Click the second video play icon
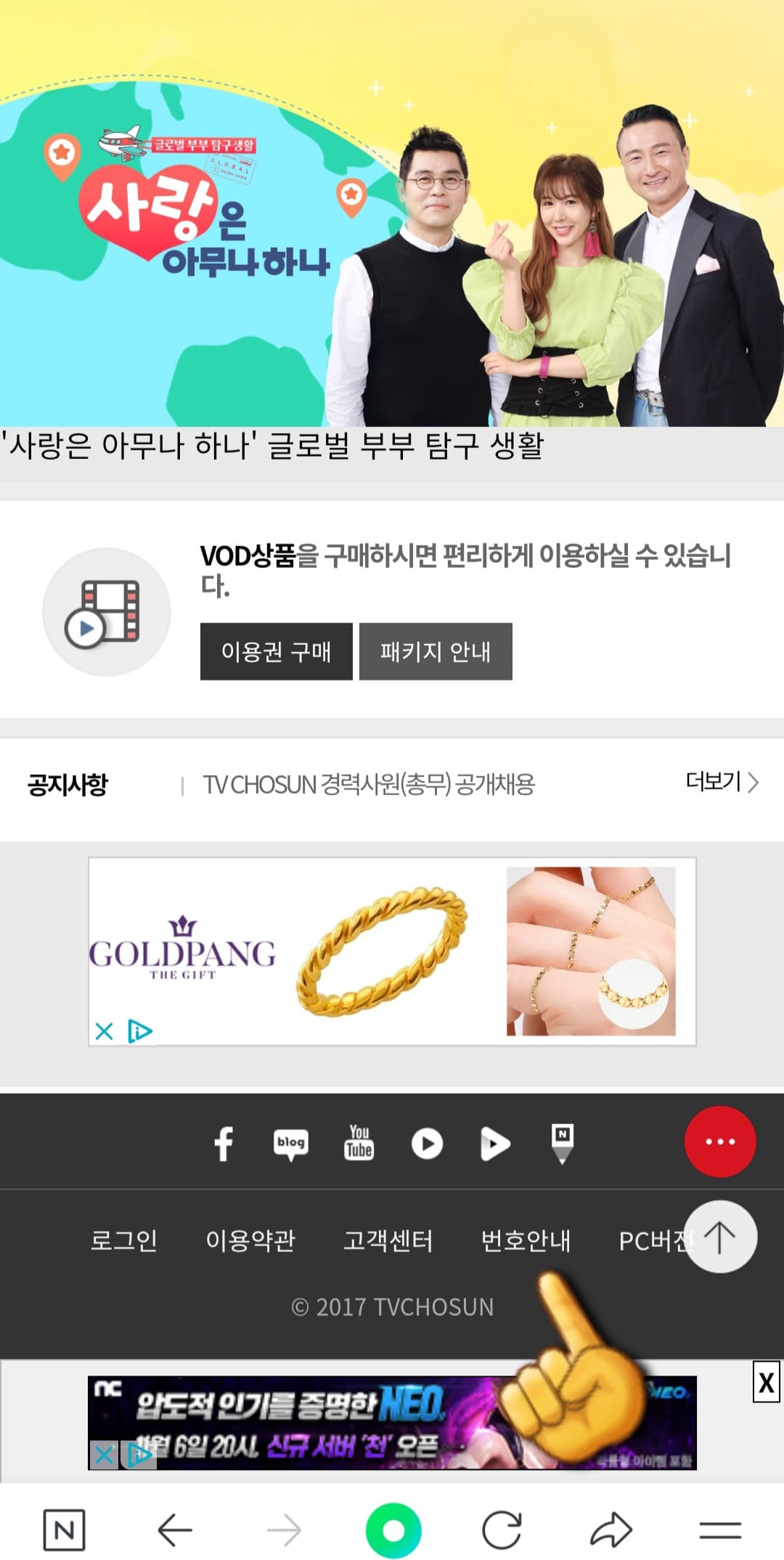Screen dimensions: 784x1560 pyautogui.click(x=494, y=1142)
